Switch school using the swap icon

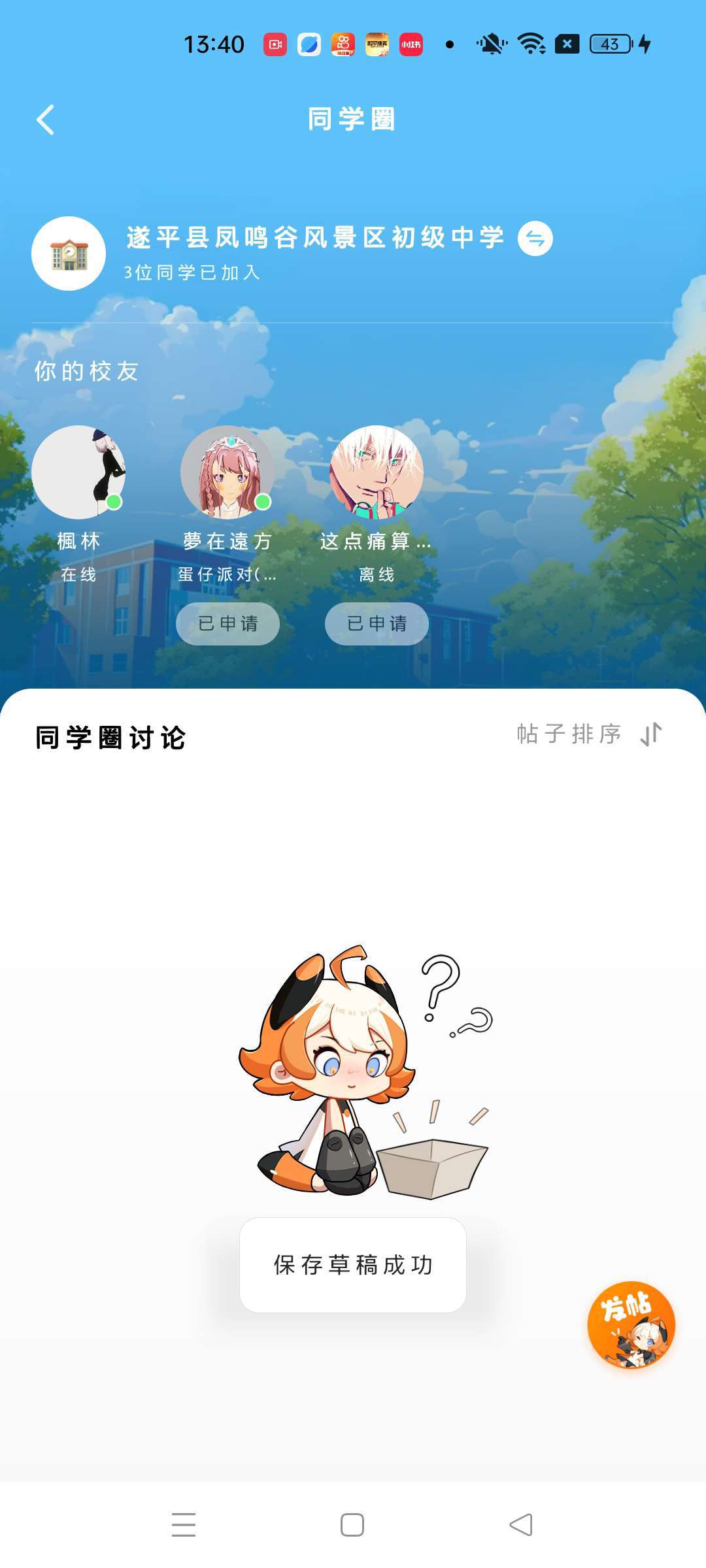click(x=535, y=239)
